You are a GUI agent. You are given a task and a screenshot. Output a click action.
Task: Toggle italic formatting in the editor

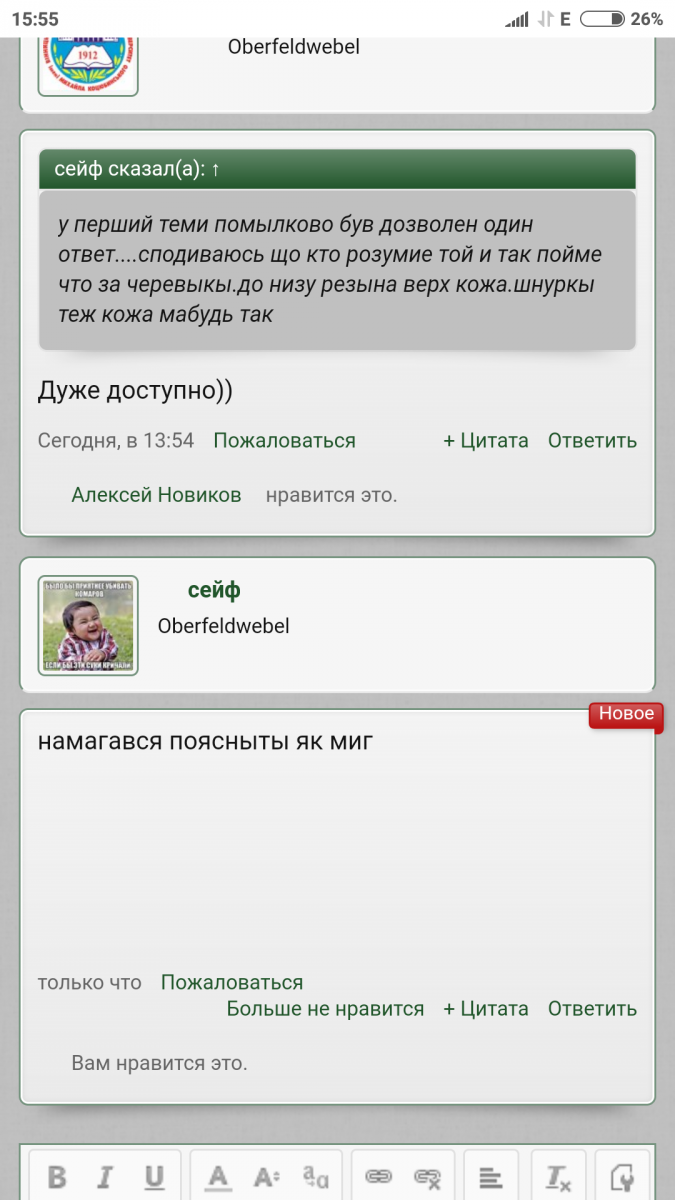pyautogui.click(x=105, y=1177)
